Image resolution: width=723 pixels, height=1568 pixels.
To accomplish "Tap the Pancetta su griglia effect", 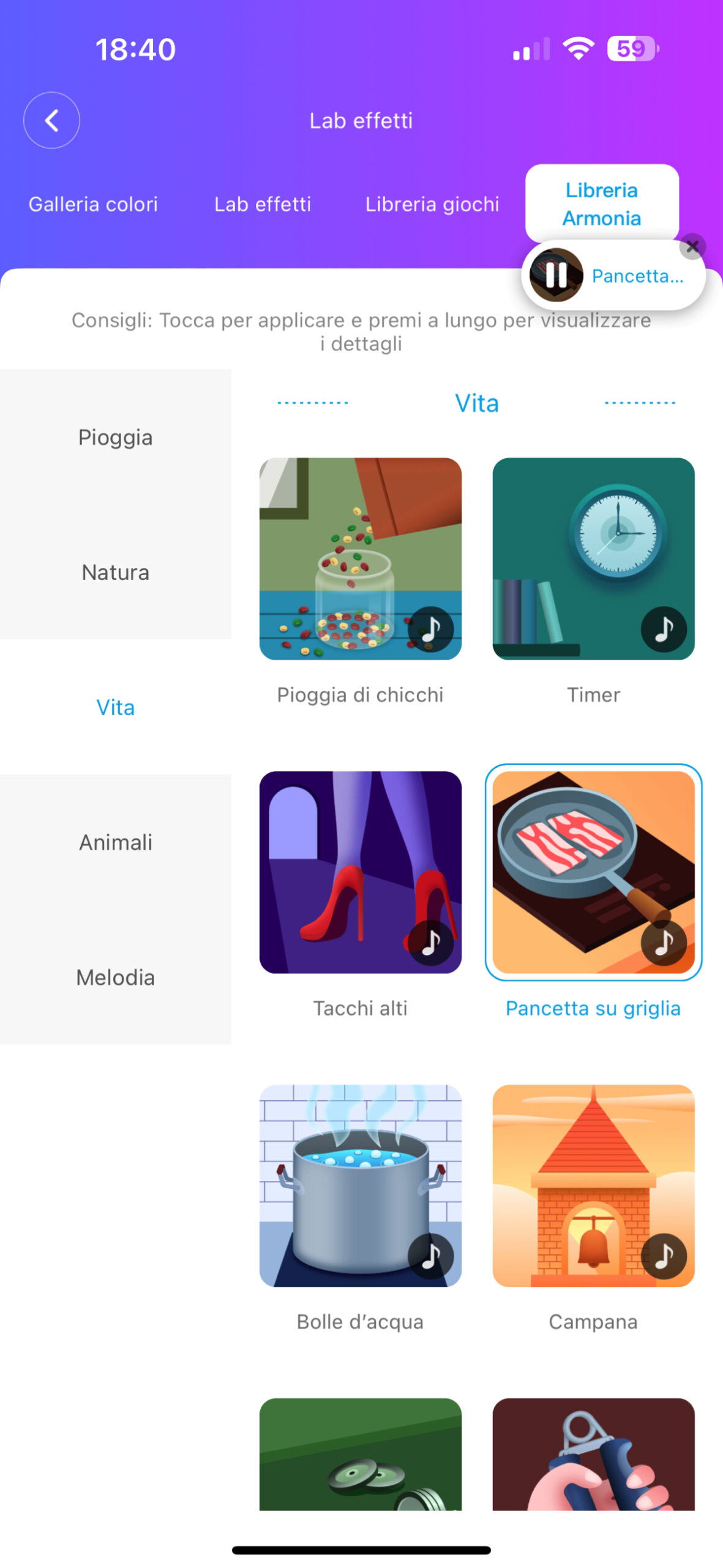I will 593,872.
